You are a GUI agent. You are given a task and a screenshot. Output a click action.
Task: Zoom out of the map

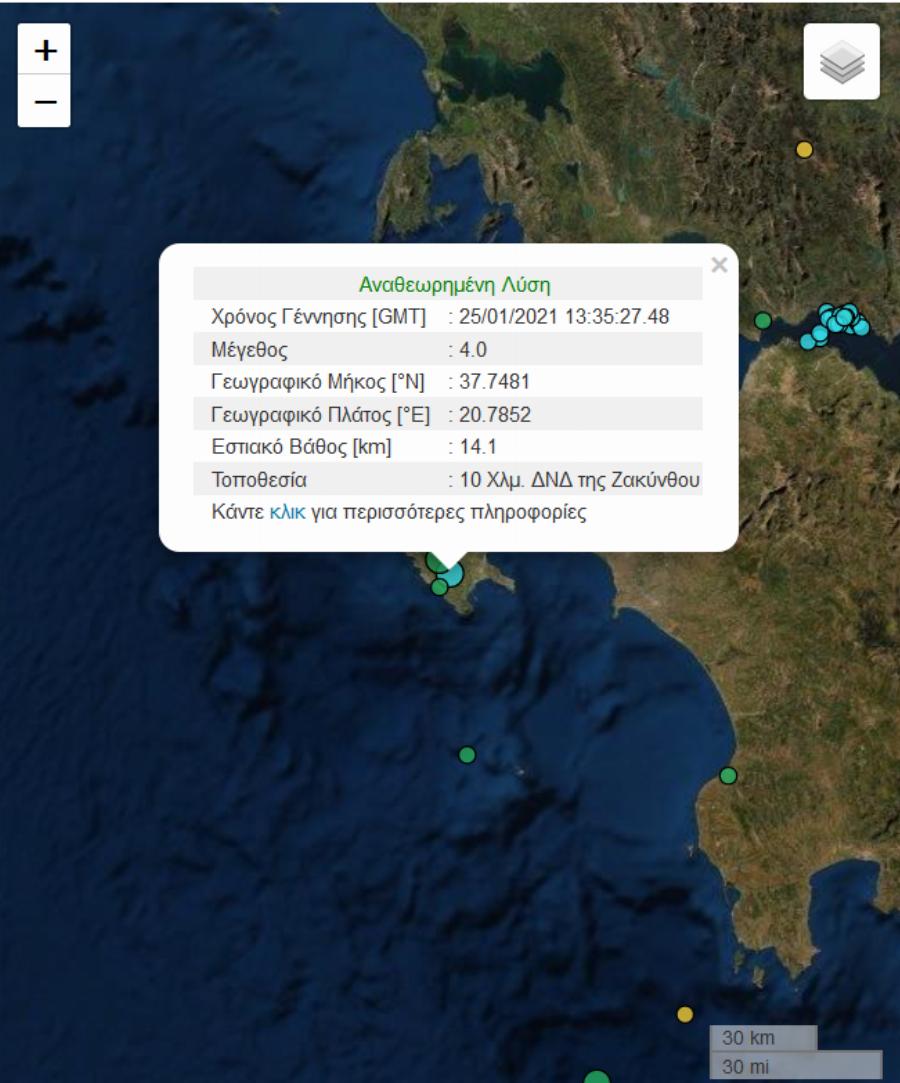click(44, 101)
